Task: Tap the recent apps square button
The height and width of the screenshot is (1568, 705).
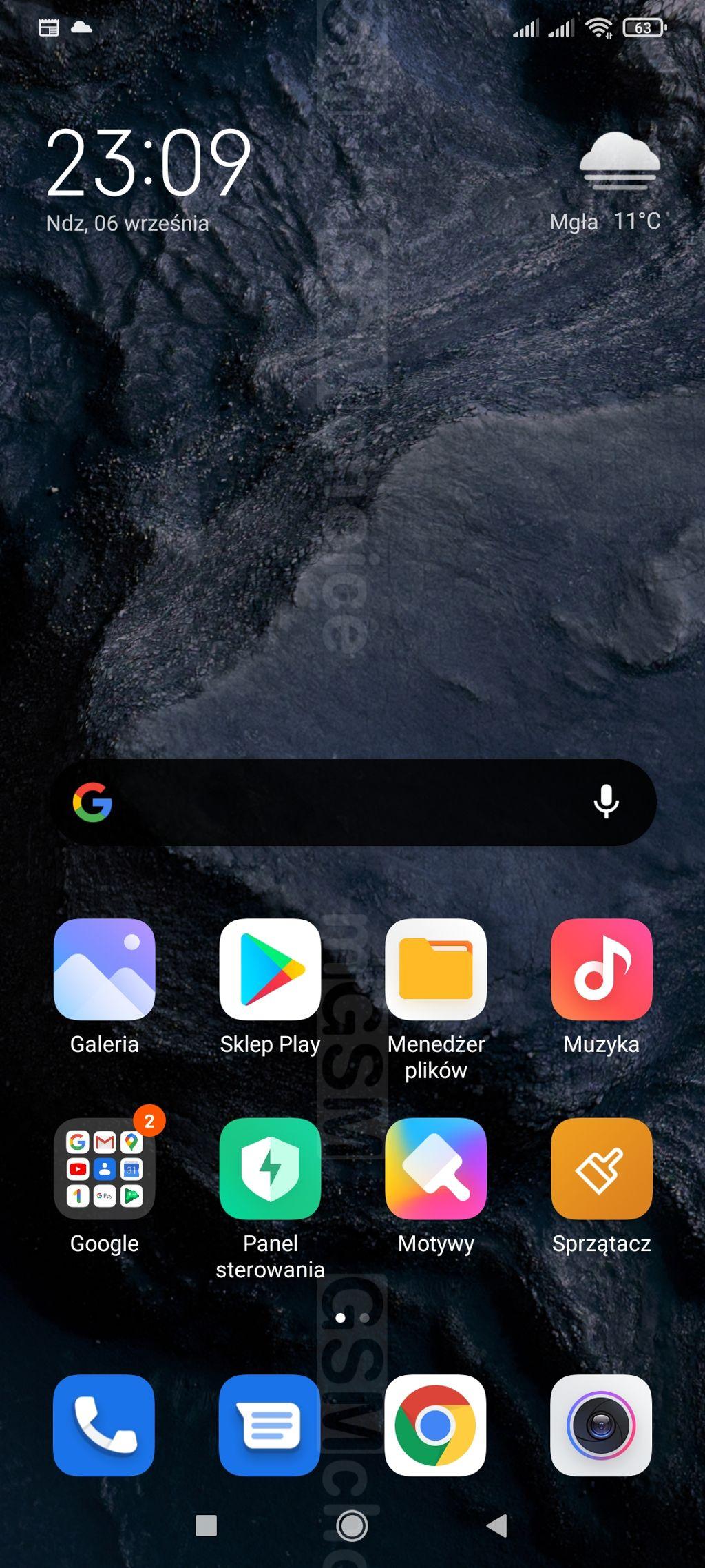Action: tap(206, 1525)
